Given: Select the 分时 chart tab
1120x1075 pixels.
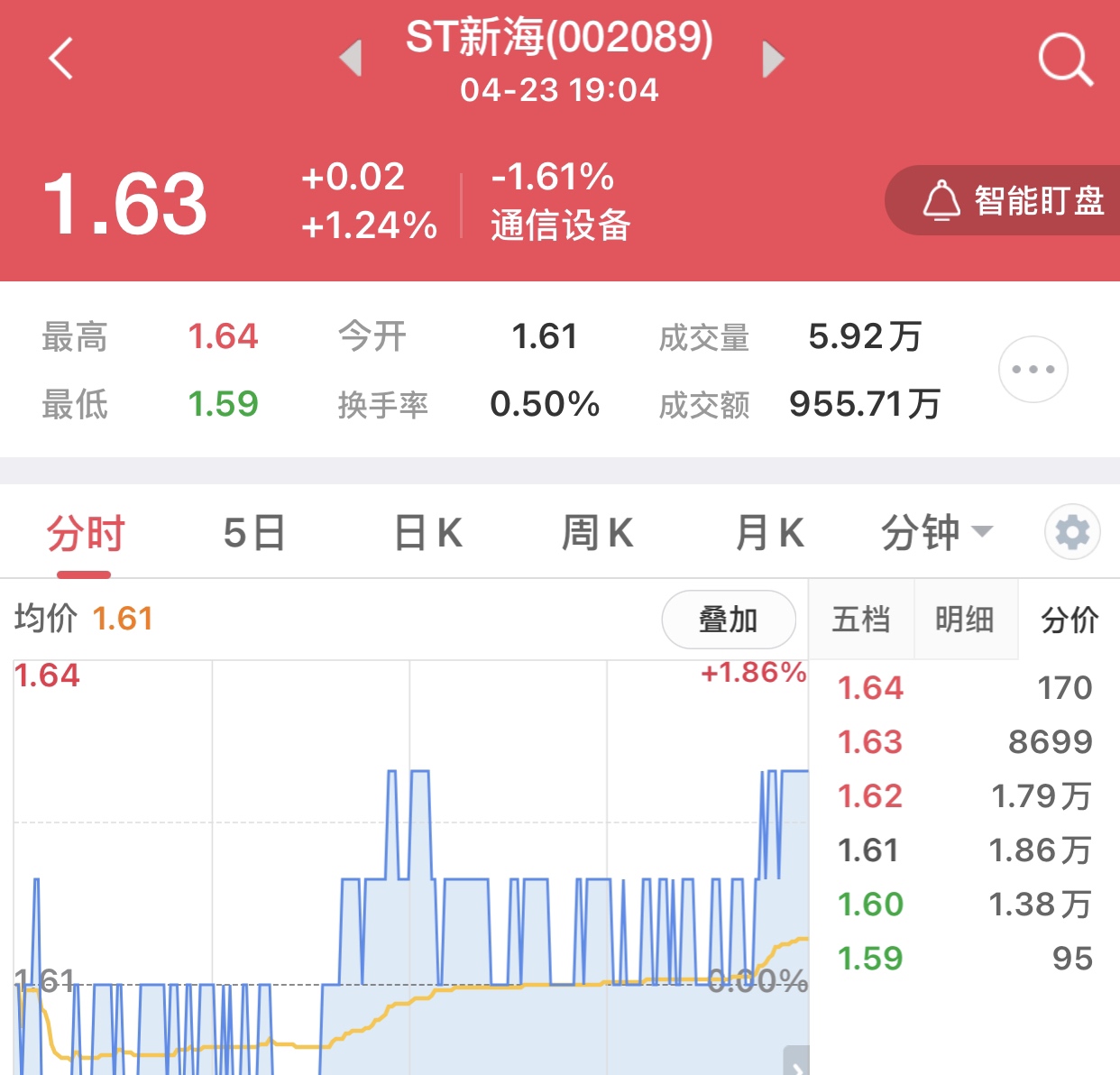Looking at the screenshot, I should point(85,533).
